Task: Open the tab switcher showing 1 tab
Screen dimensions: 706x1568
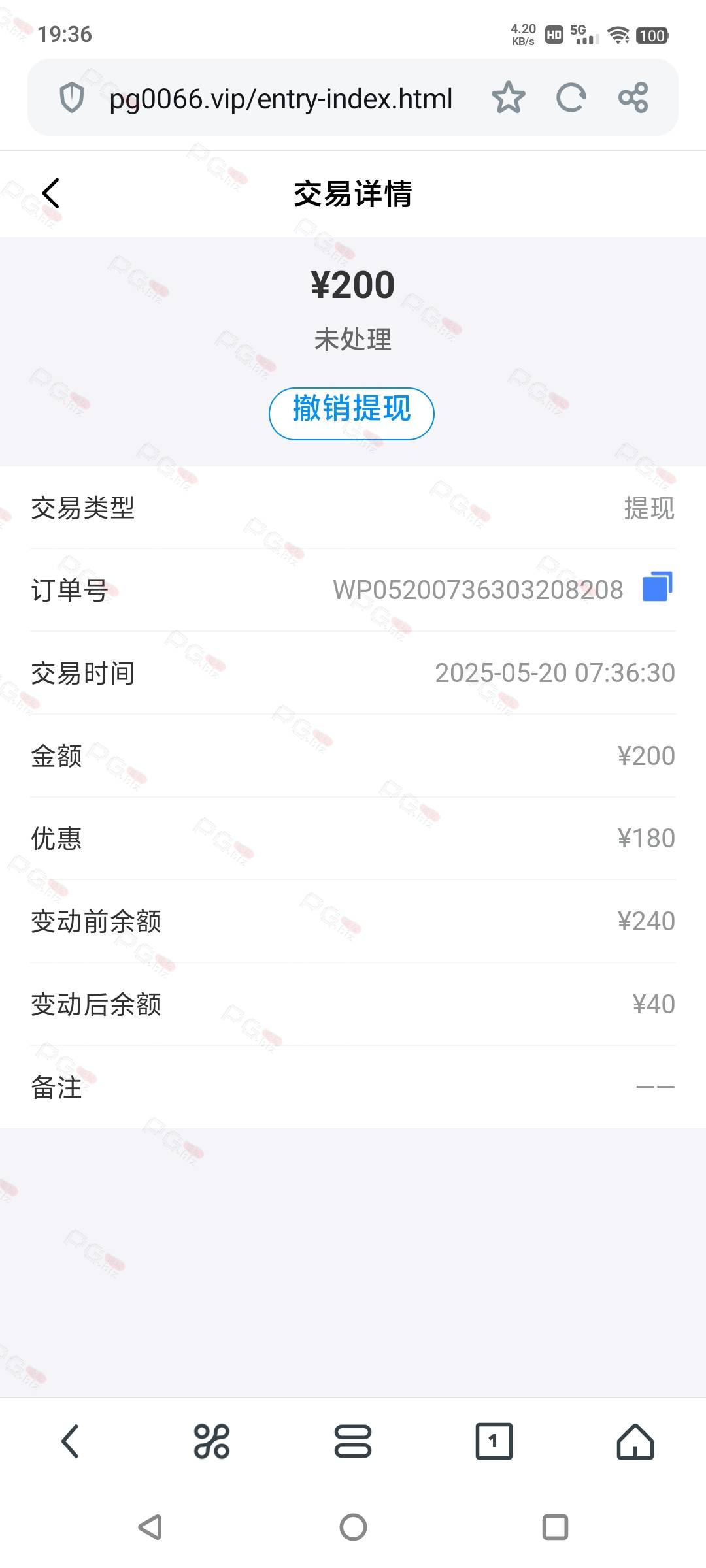Action: point(494,1441)
